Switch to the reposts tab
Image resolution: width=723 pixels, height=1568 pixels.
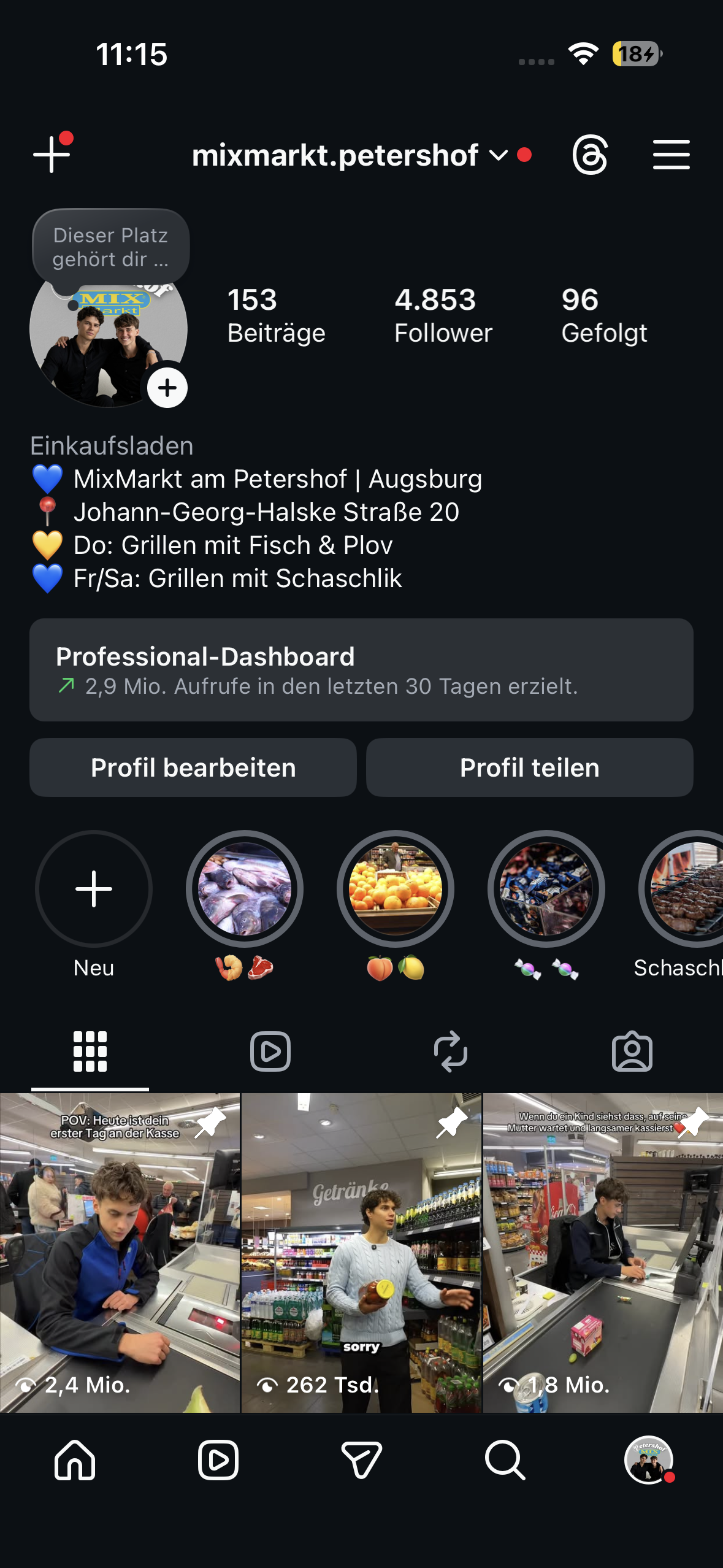[451, 1051]
